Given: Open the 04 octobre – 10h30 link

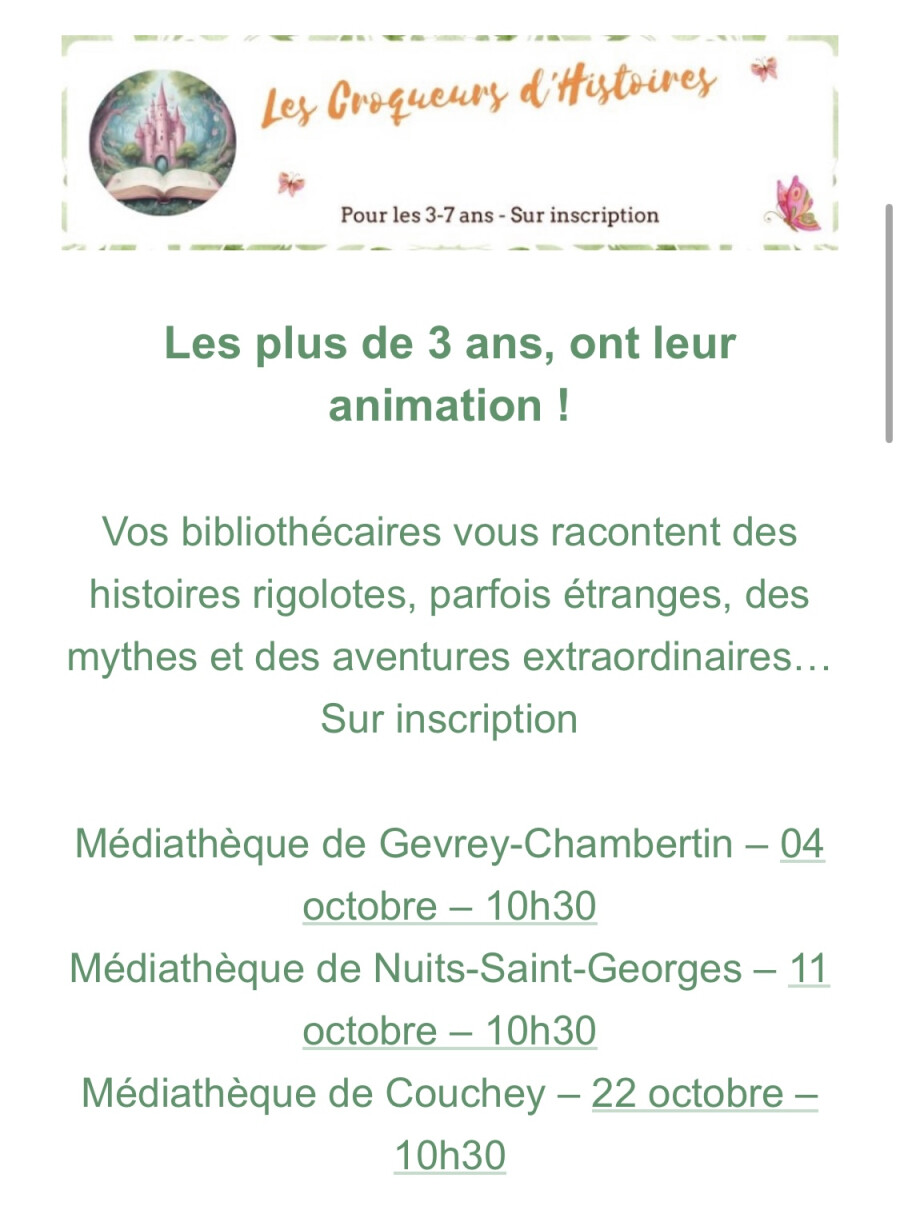Looking at the screenshot, I should pos(449,907).
